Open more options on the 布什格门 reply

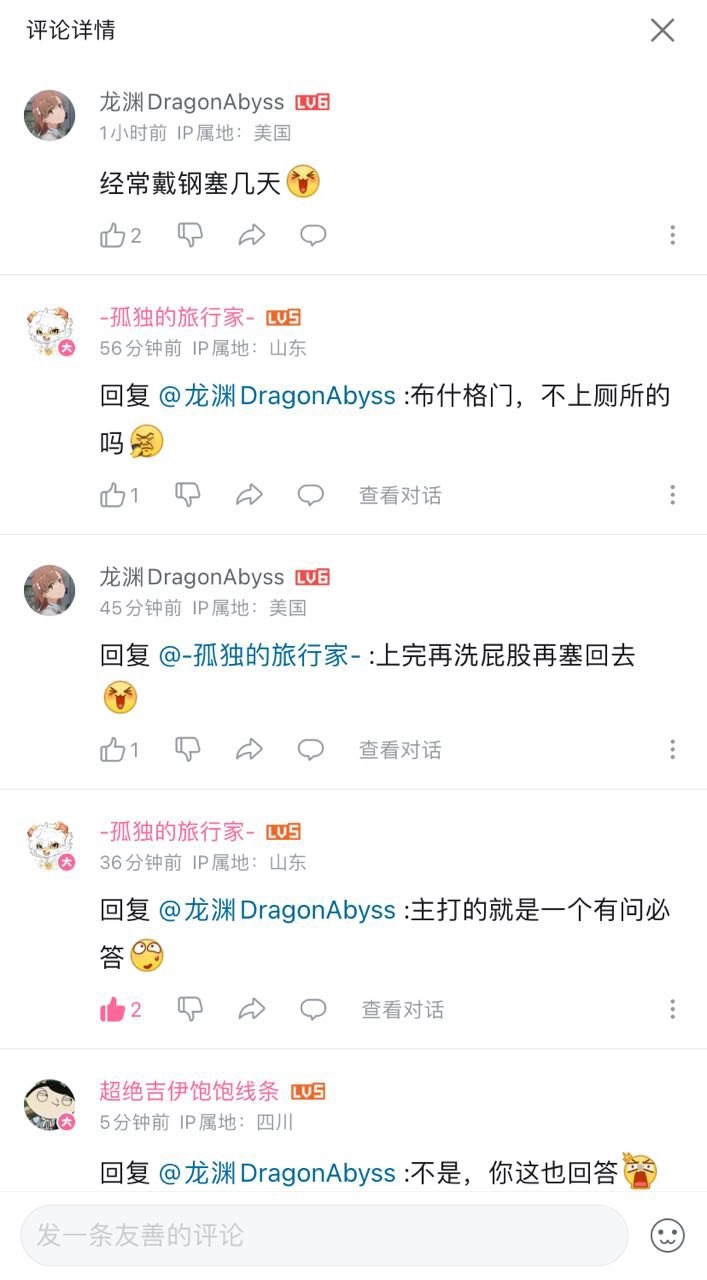[x=672, y=495]
